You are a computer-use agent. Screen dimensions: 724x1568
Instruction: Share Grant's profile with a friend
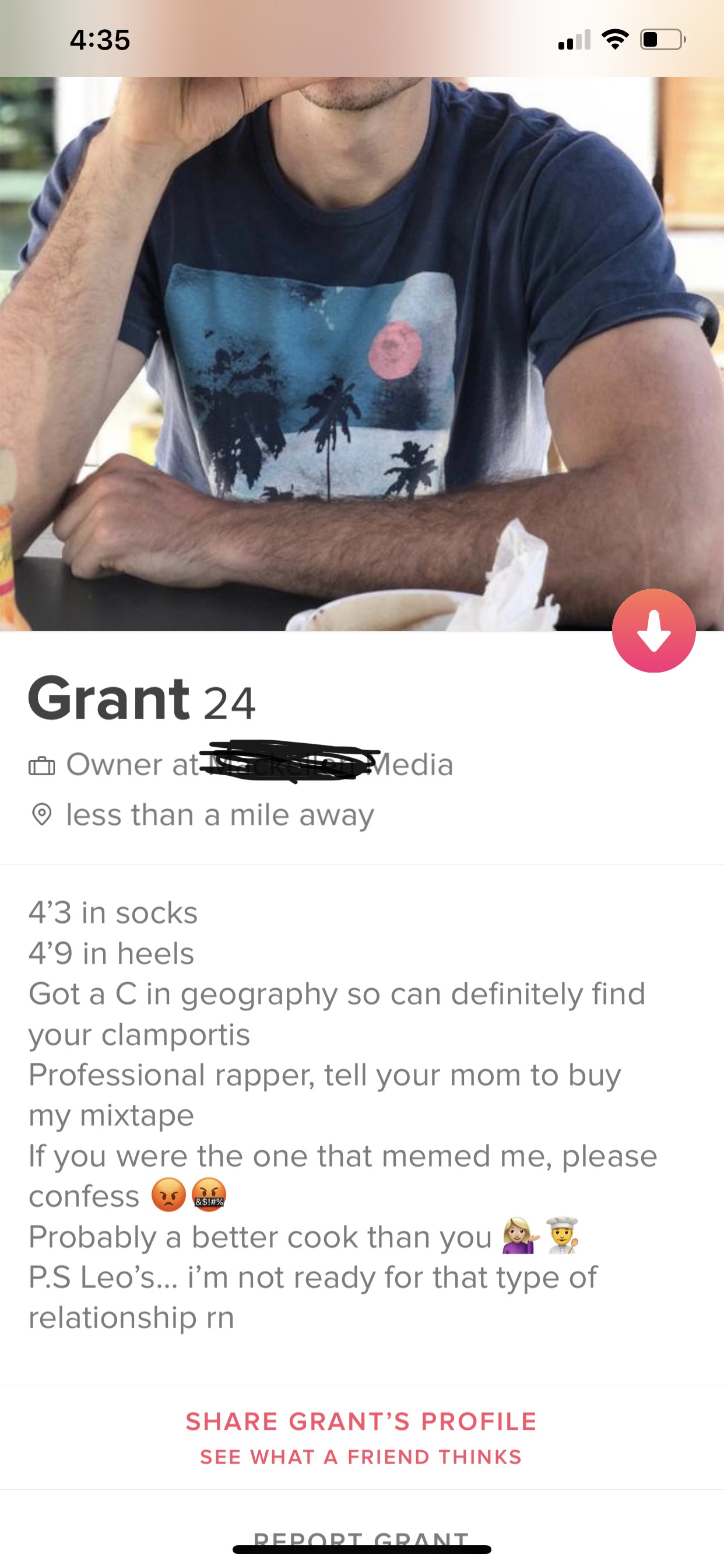(x=361, y=1437)
